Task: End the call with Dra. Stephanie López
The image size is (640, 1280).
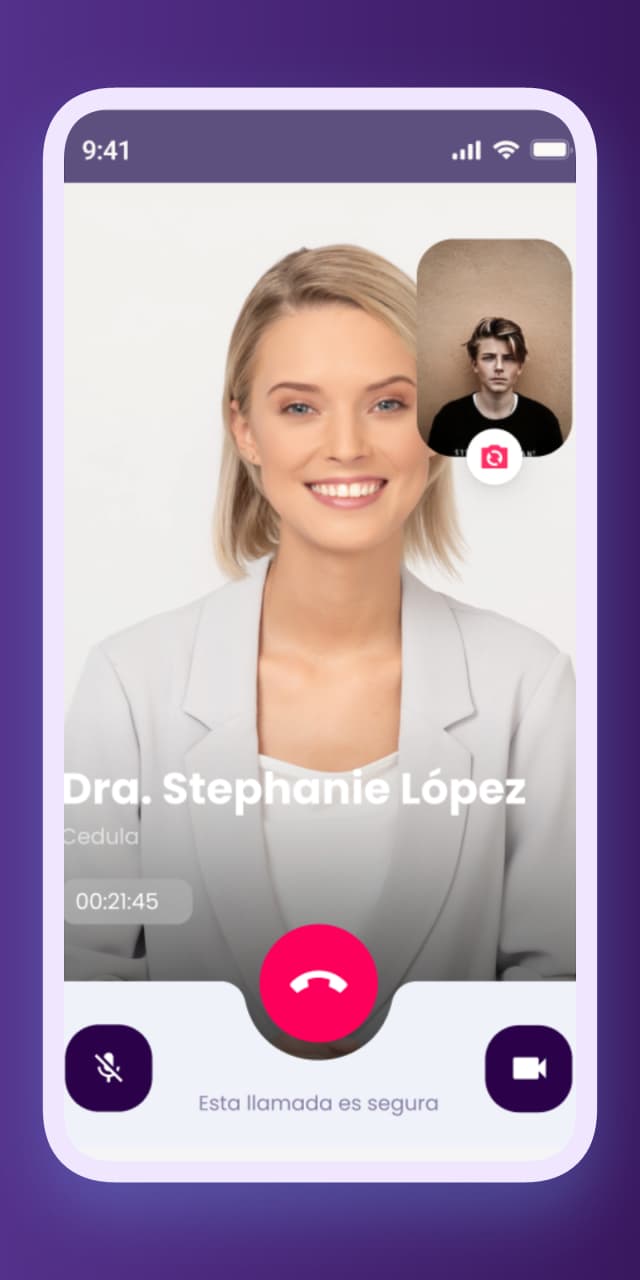Action: pyautogui.click(x=318, y=982)
